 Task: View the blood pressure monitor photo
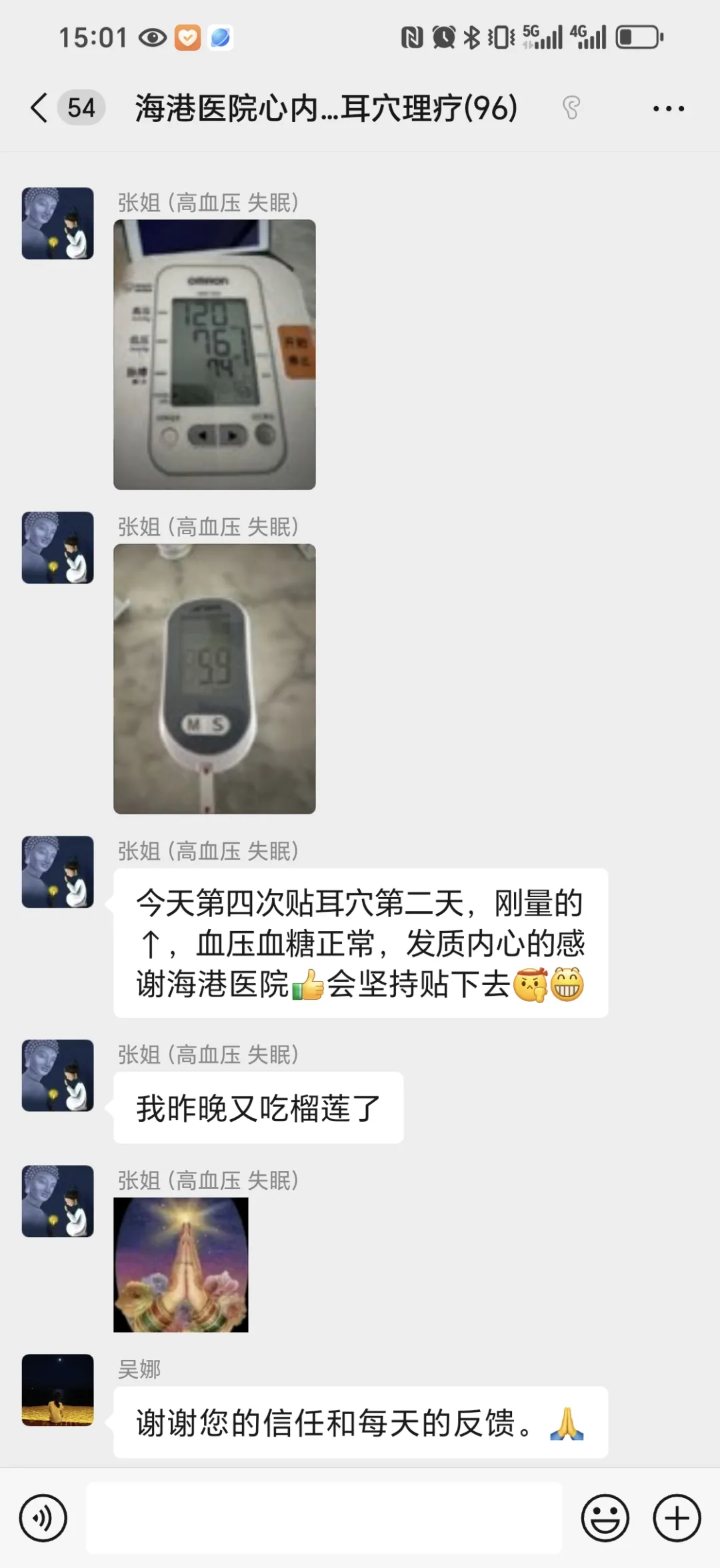coord(214,354)
